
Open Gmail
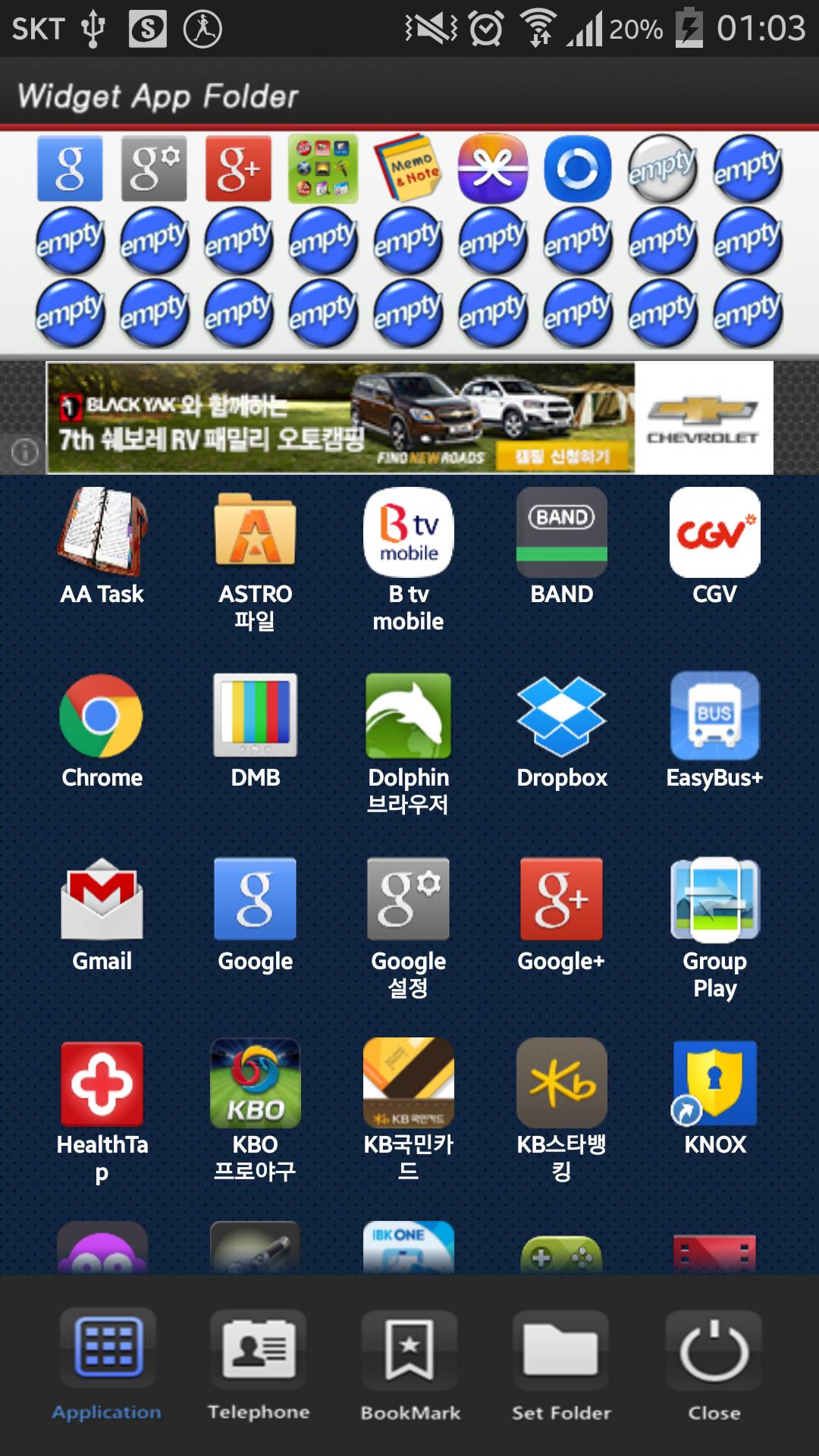102,899
